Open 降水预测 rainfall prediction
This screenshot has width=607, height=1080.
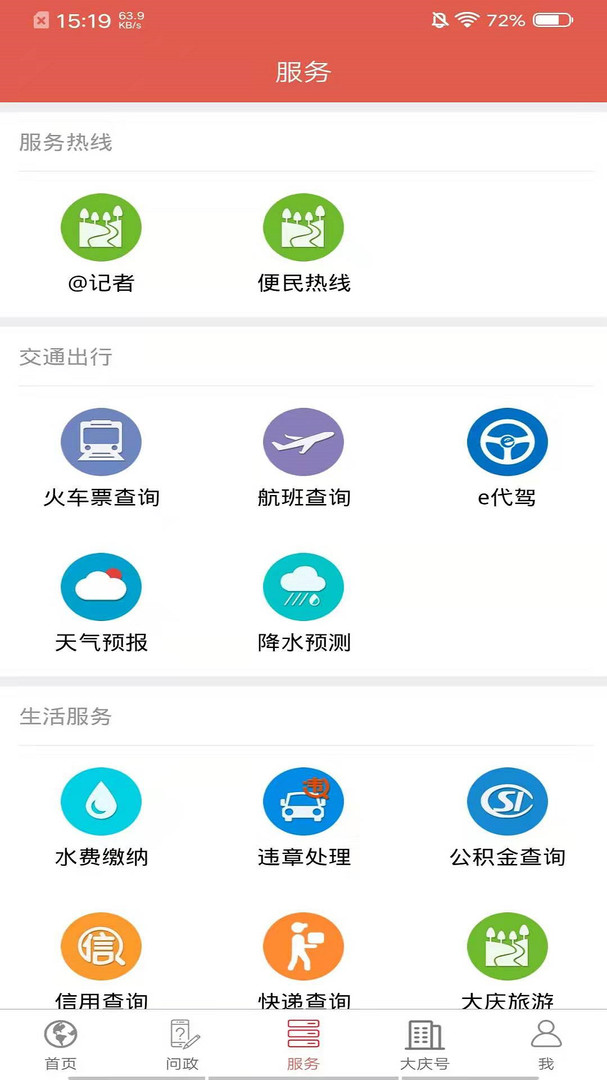click(x=303, y=588)
